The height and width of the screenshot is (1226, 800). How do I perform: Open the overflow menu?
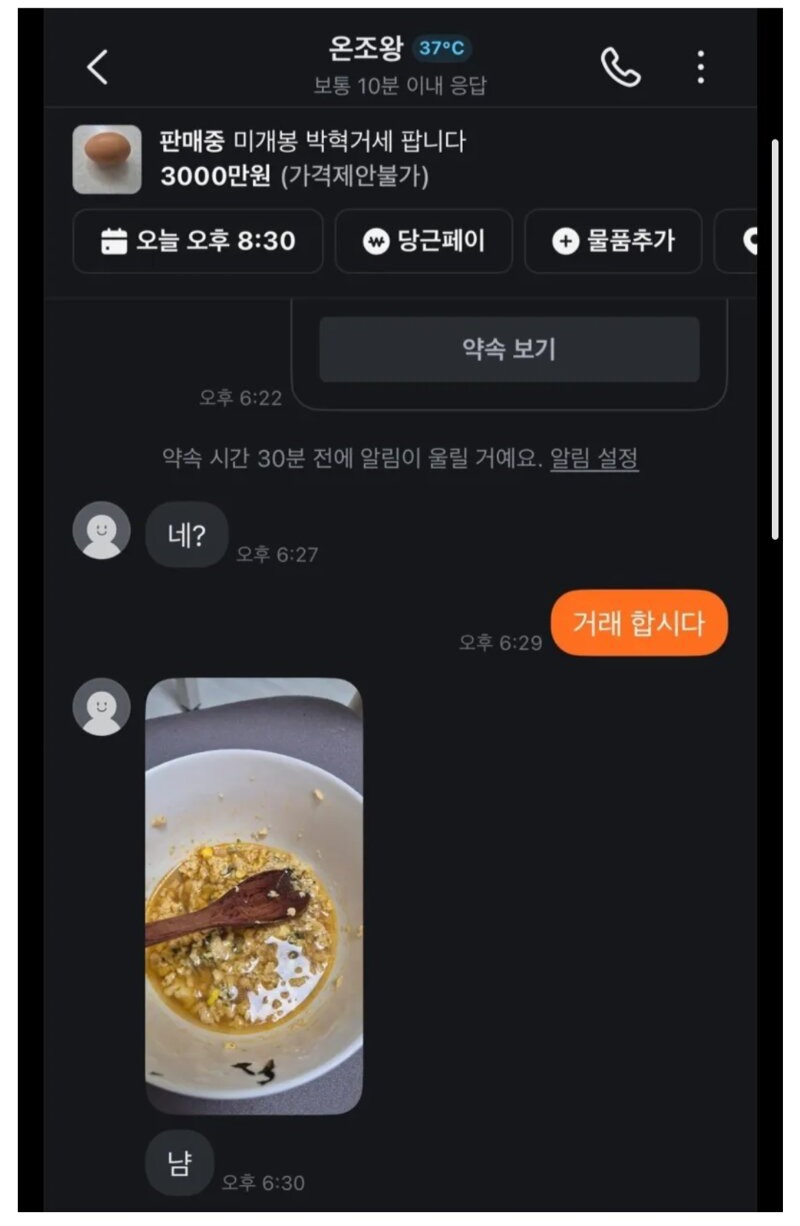(700, 67)
